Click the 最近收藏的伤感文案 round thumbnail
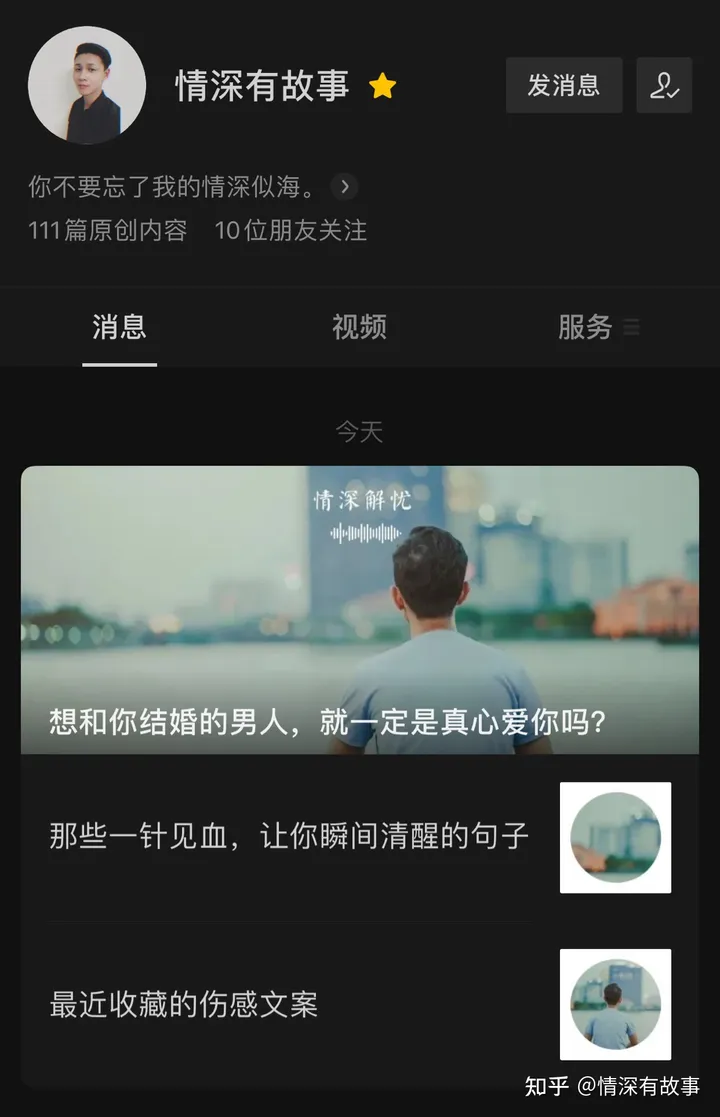720x1117 pixels. click(614, 1003)
